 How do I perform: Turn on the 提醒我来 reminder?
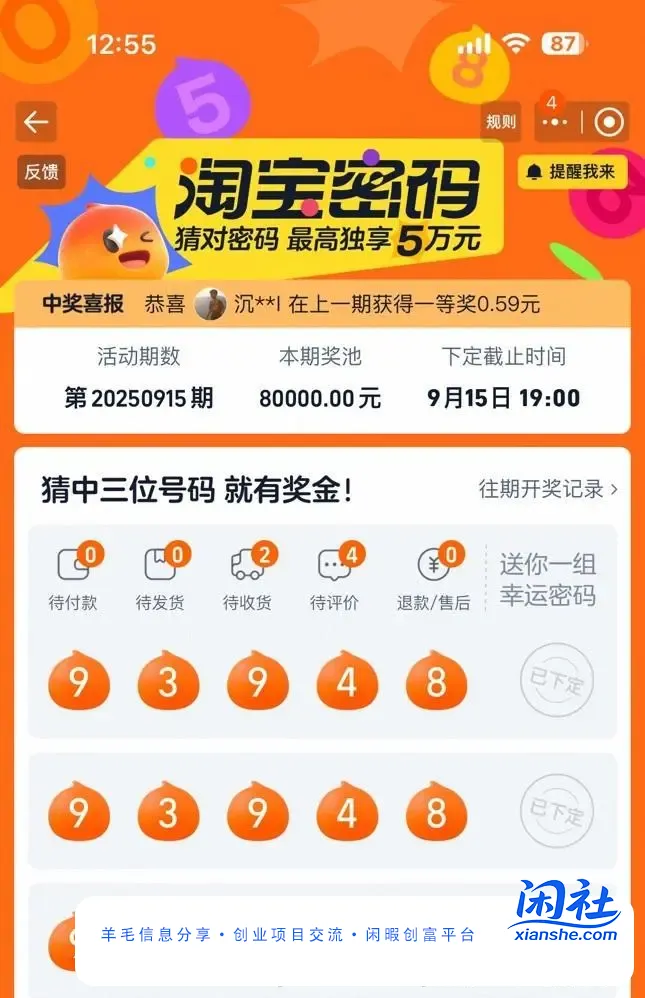[x=572, y=171]
